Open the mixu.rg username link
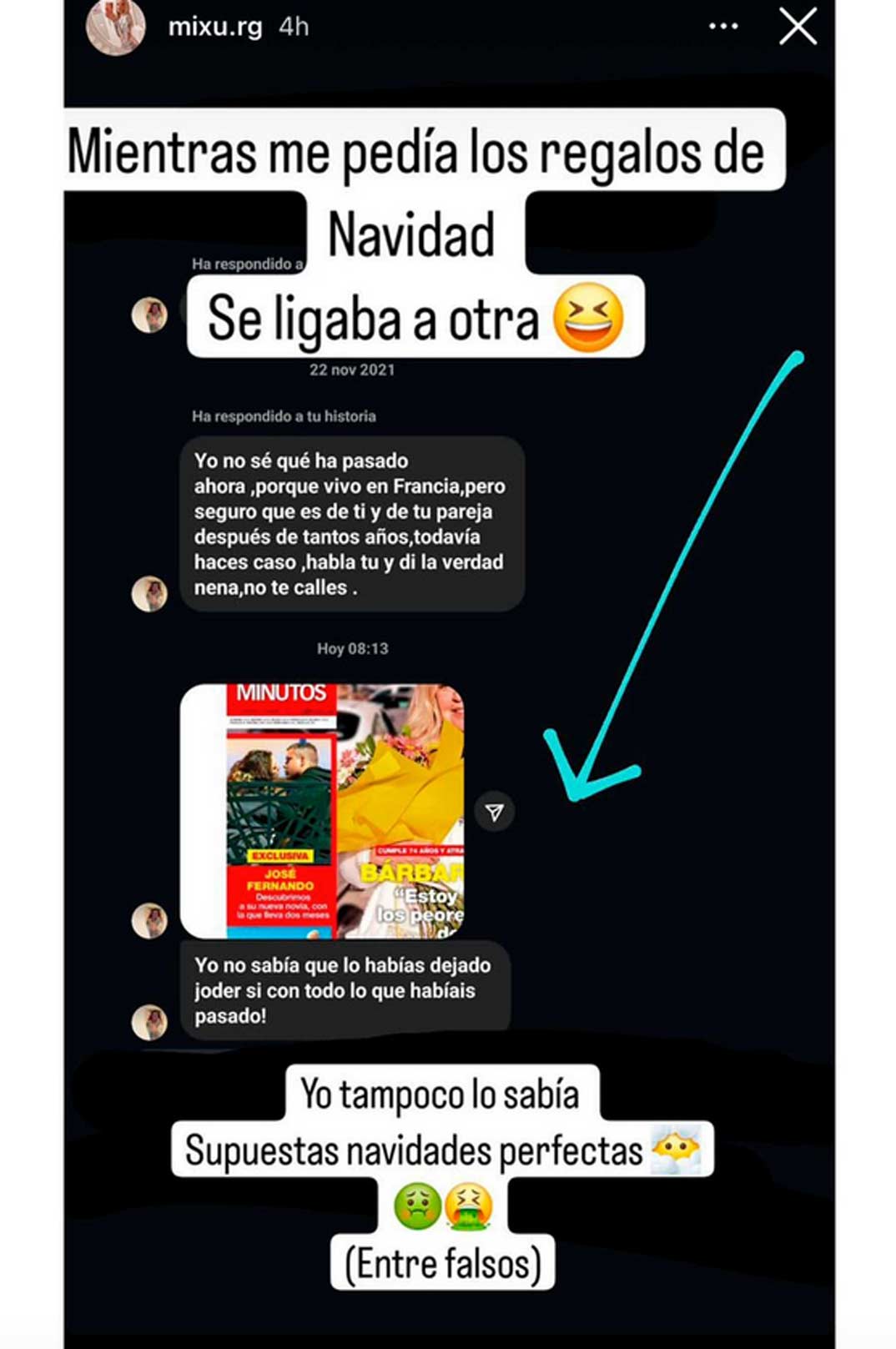This screenshot has height=1349, width=896. coord(214,27)
